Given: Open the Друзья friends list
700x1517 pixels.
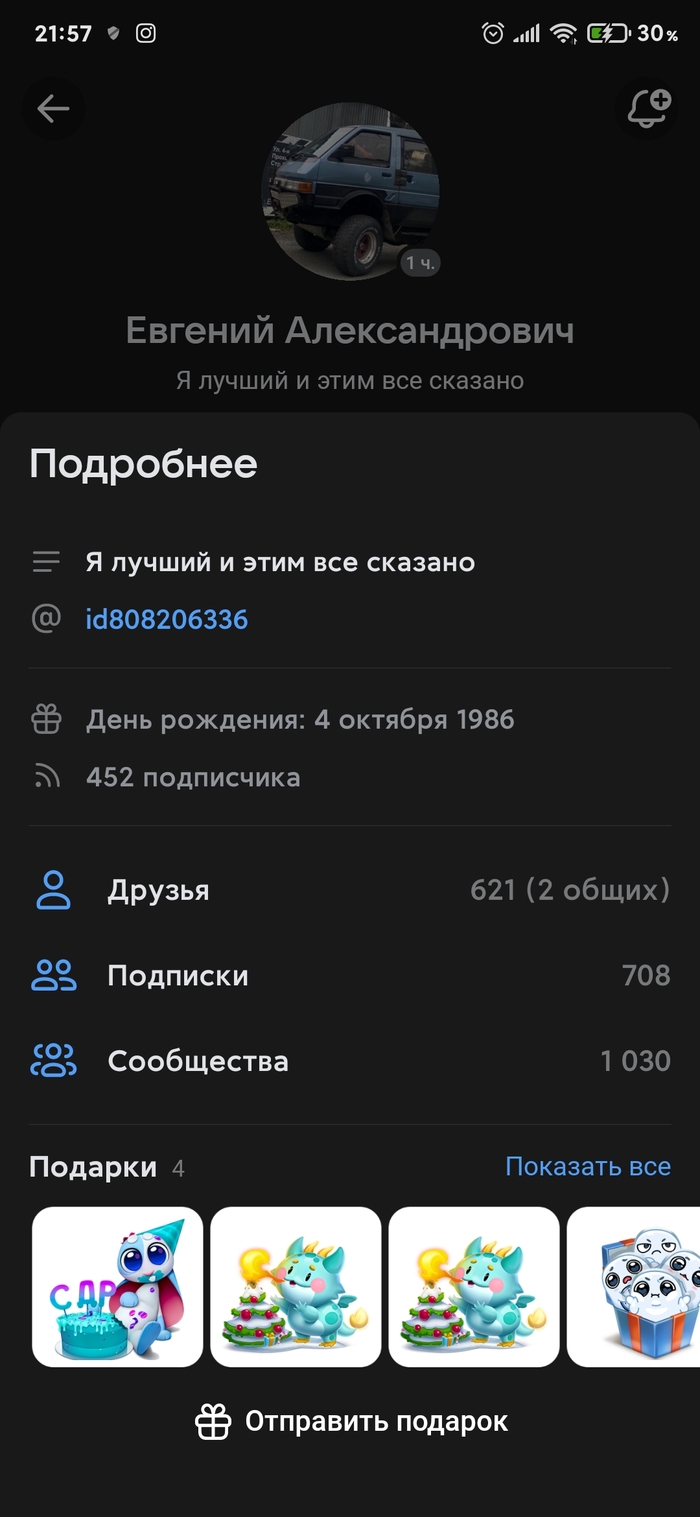Looking at the screenshot, I should (350, 890).
